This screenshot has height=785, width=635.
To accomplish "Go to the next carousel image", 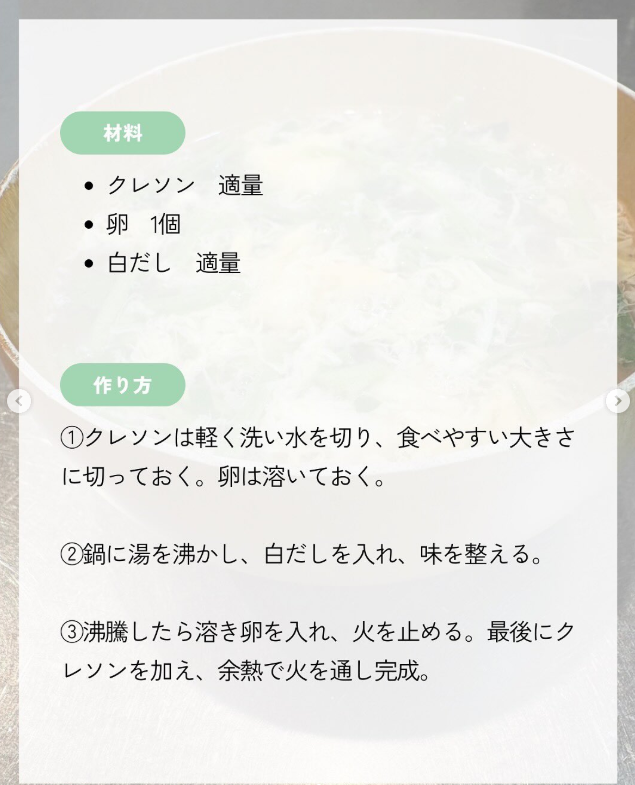I will click(618, 401).
